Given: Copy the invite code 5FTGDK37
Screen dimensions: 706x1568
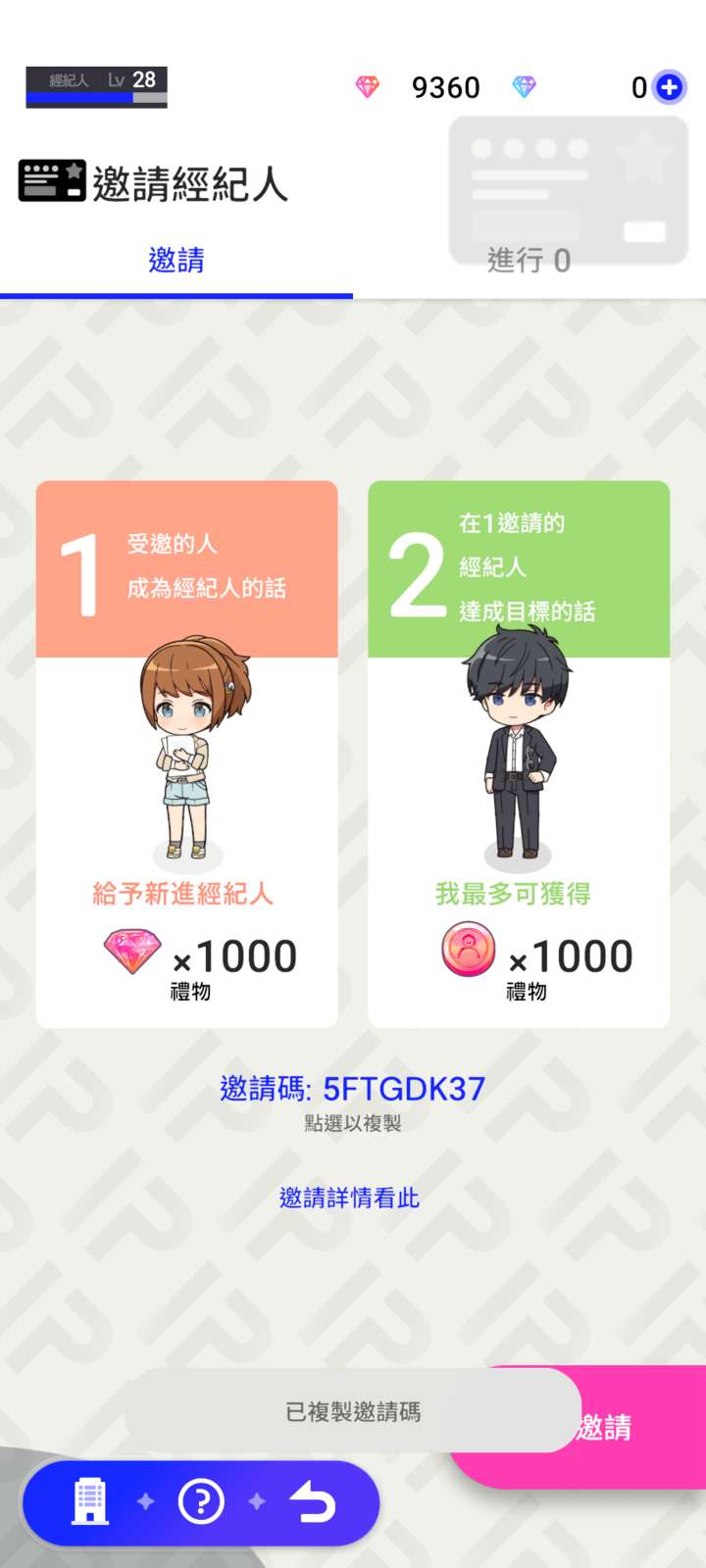Looking at the screenshot, I should click(353, 1089).
